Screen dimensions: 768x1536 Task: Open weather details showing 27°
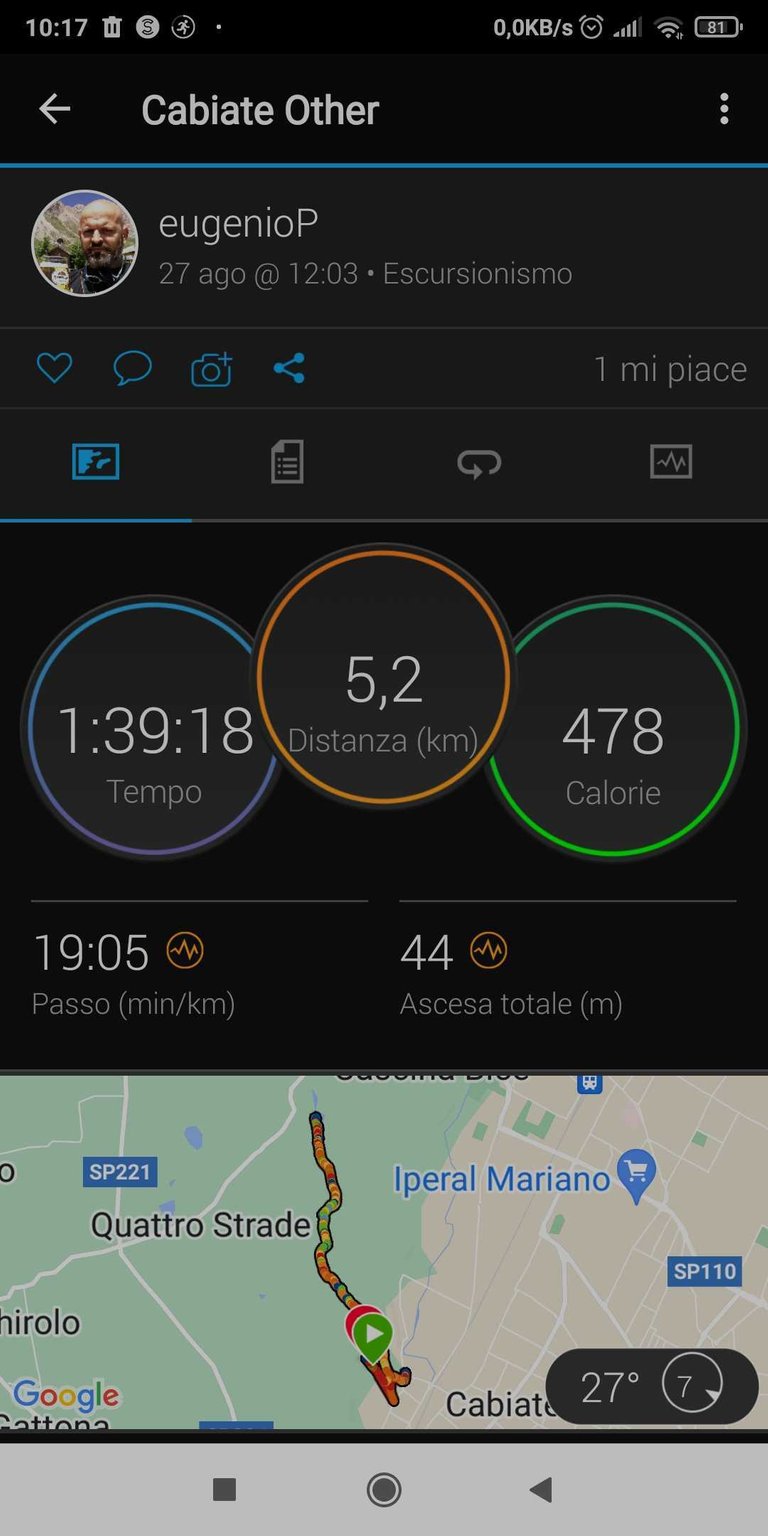[652, 1386]
